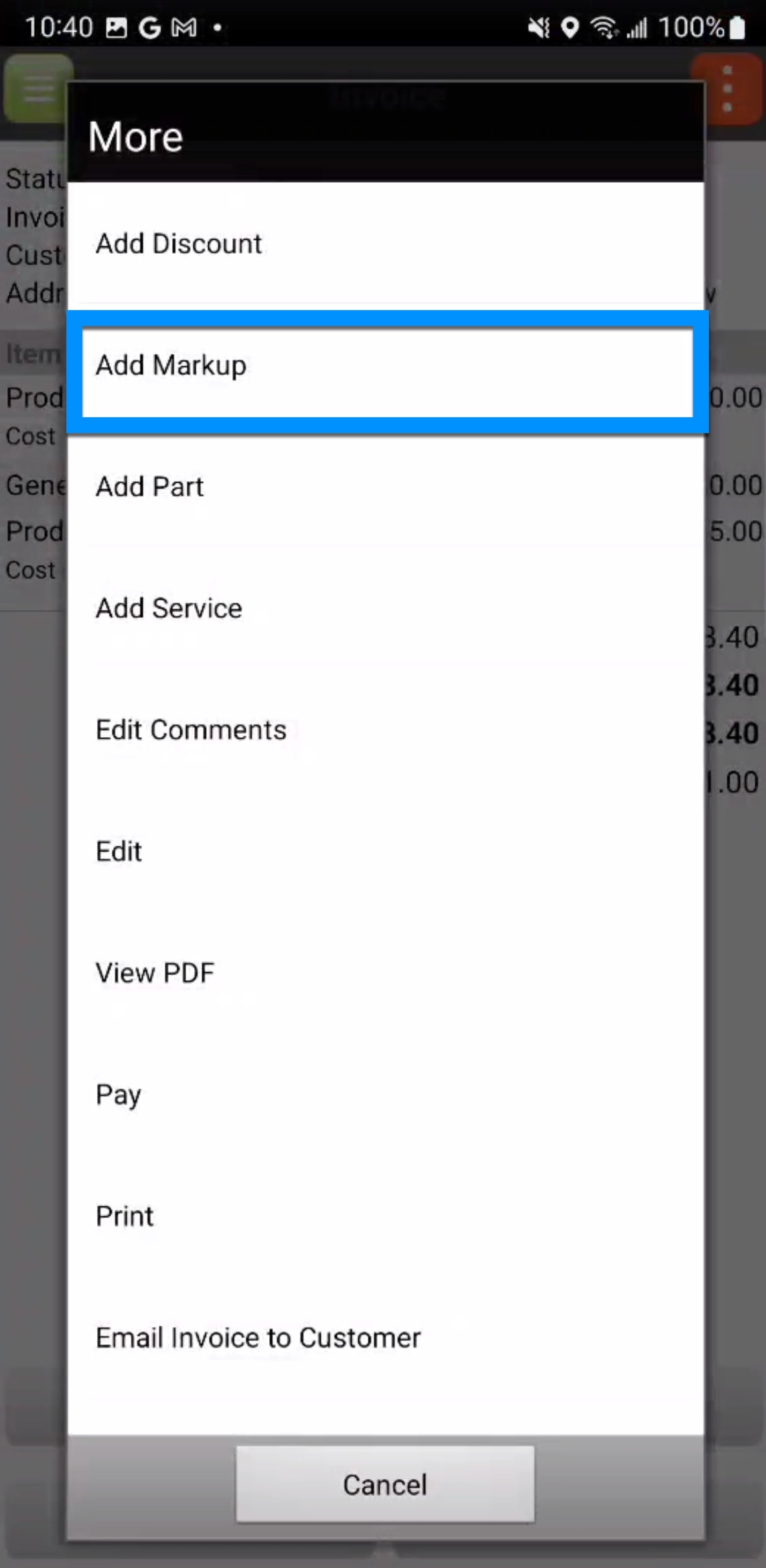Select Print from the list

[385, 1216]
